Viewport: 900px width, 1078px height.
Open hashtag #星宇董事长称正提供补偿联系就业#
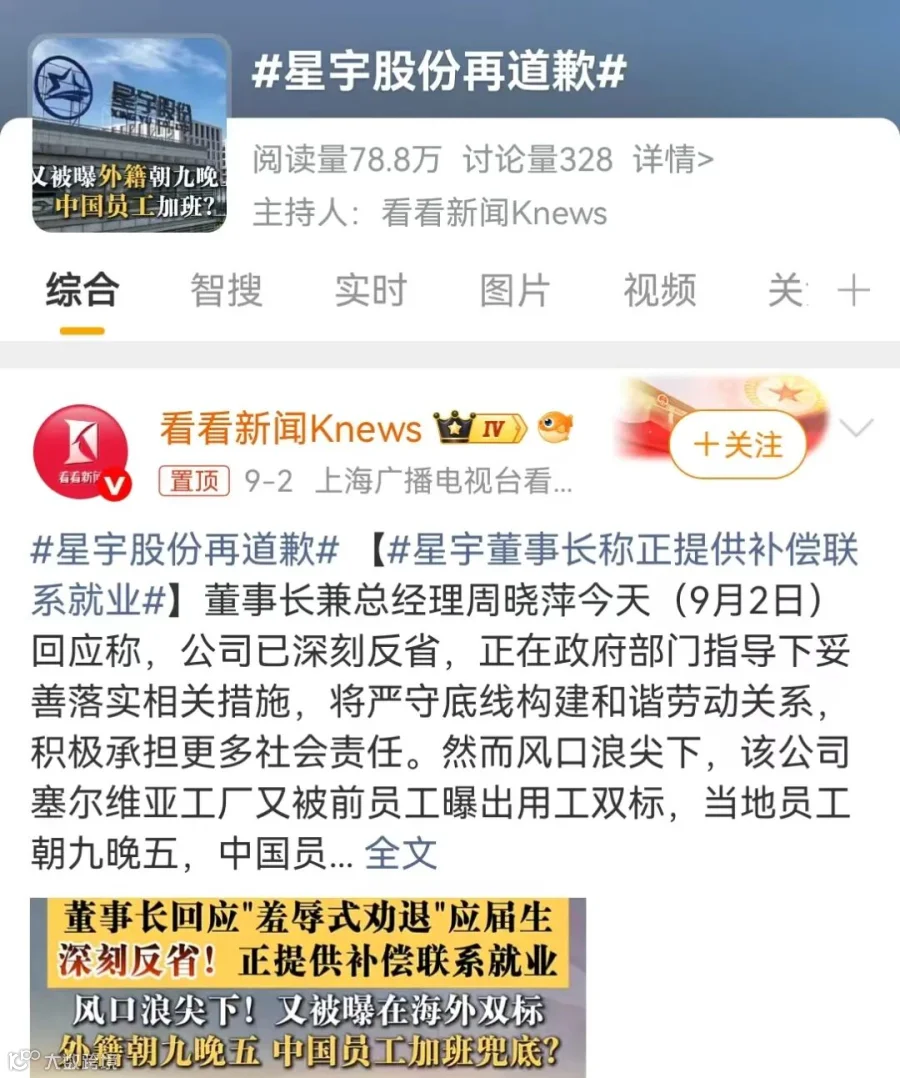click(444, 575)
